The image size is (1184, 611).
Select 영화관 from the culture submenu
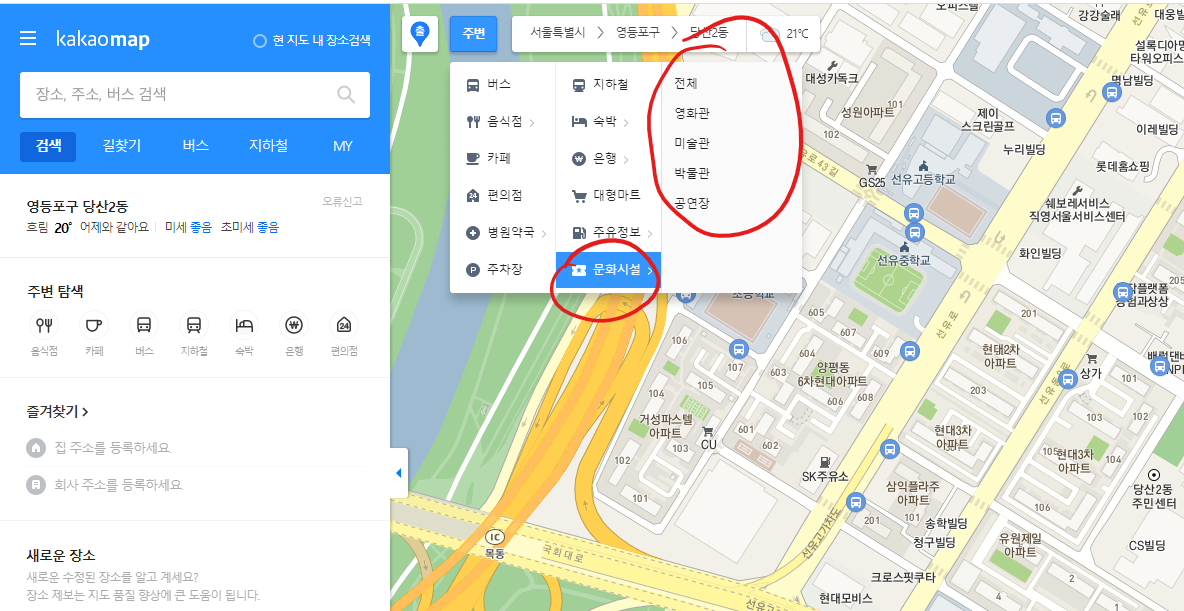click(692, 113)
